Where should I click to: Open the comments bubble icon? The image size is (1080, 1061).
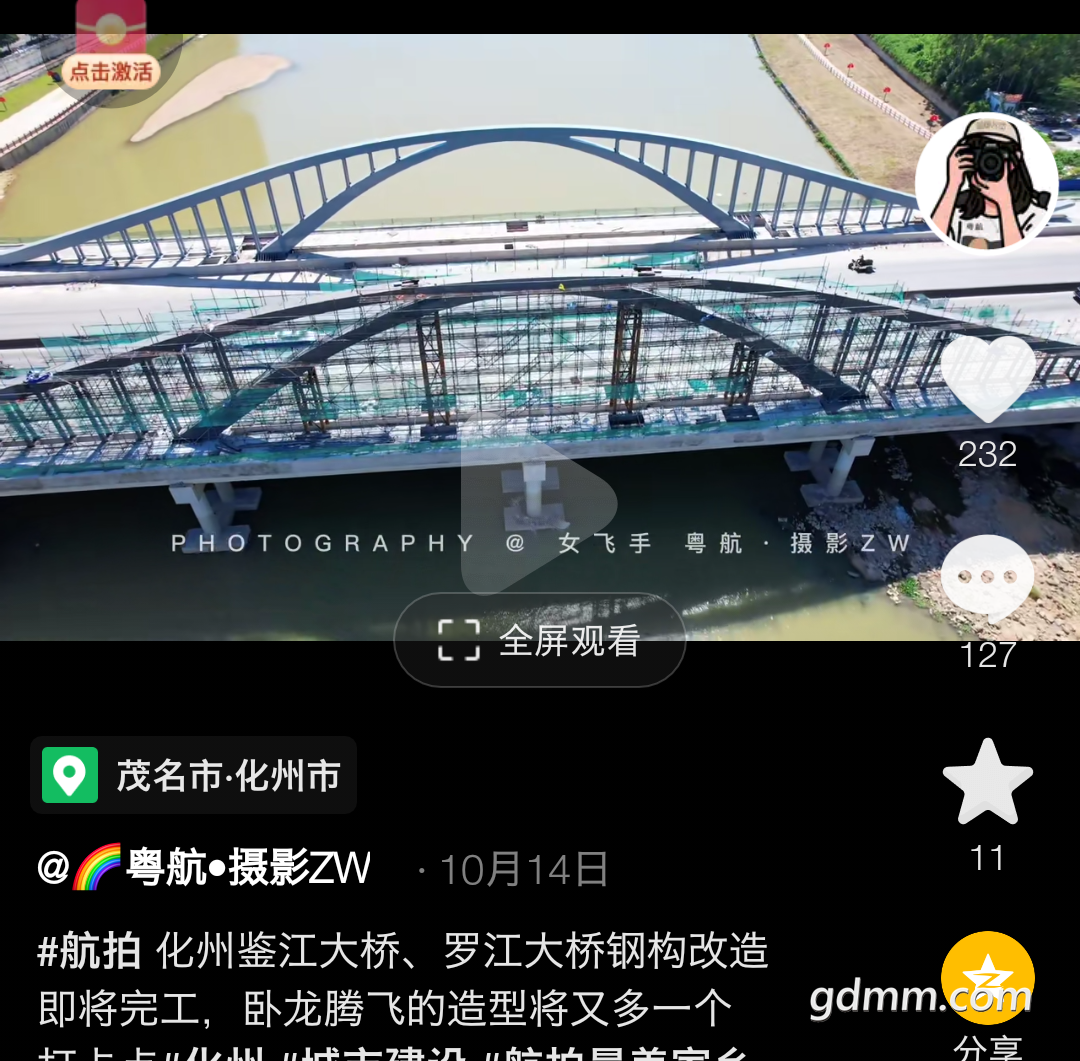987,578
